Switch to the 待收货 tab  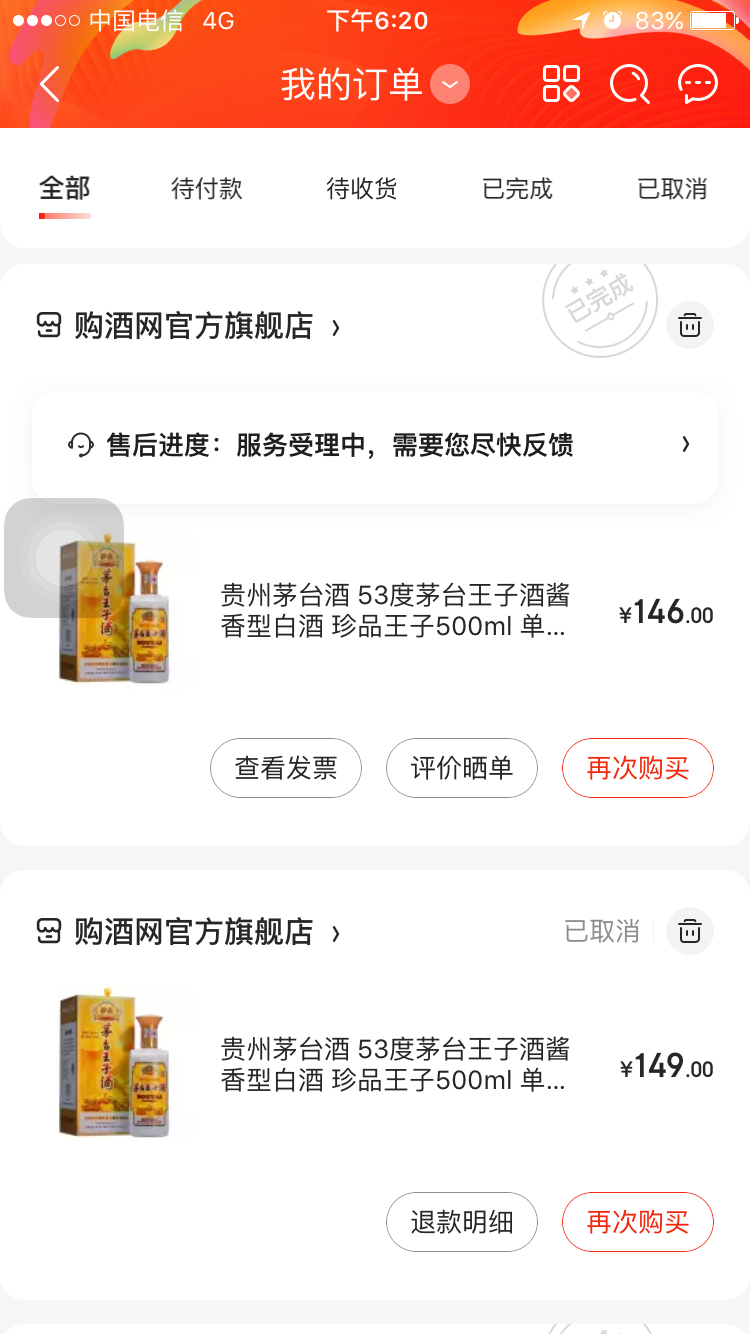click(x=362, y=189)
